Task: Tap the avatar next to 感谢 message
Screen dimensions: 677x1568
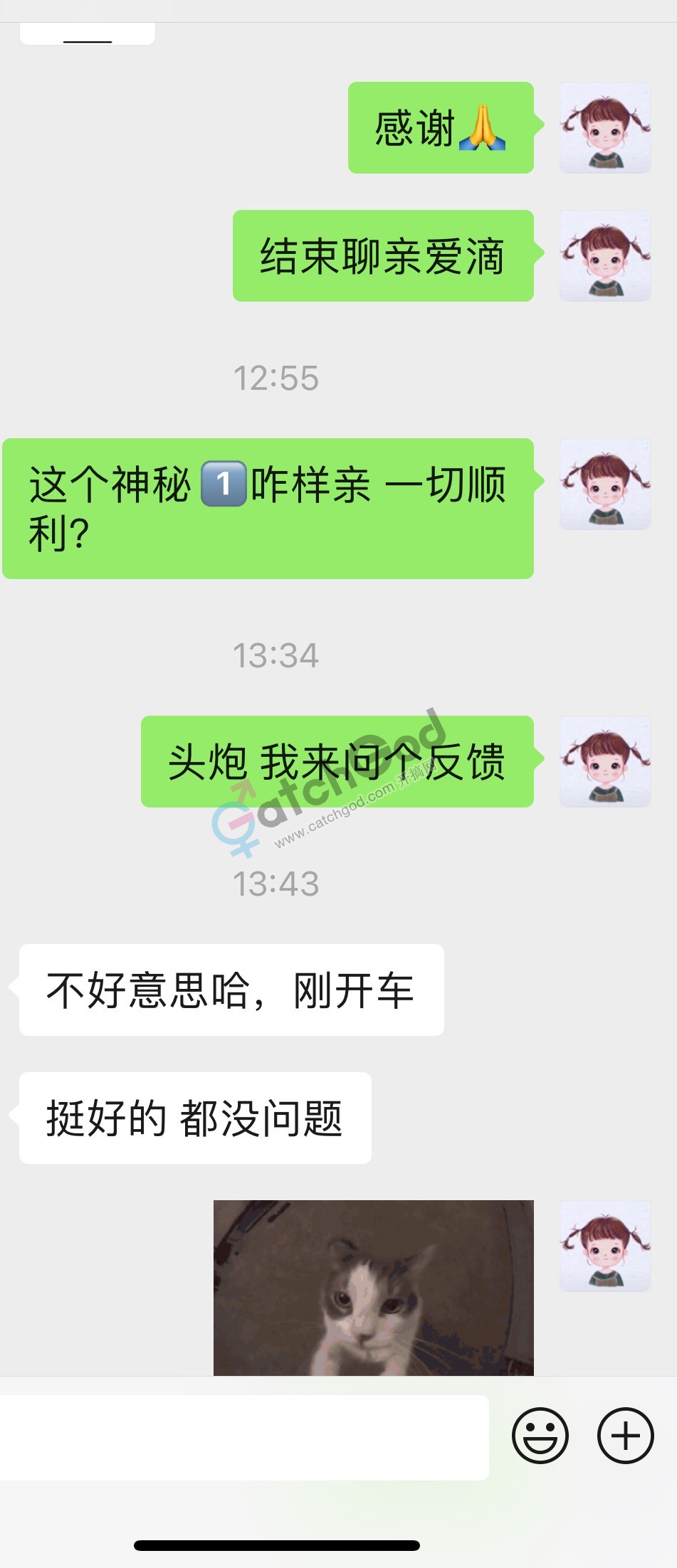Action: (x=605, y=128)
